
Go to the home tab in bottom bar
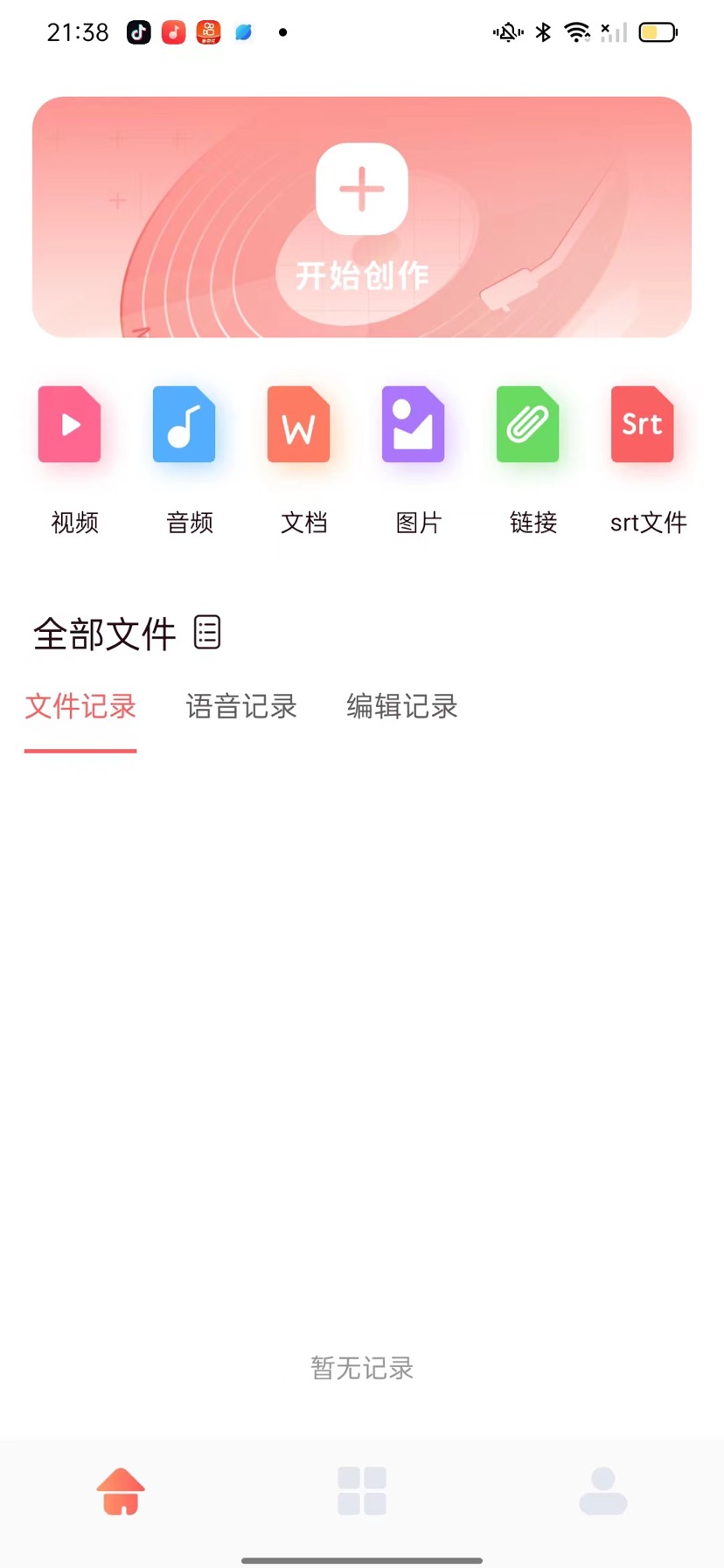121,1490
